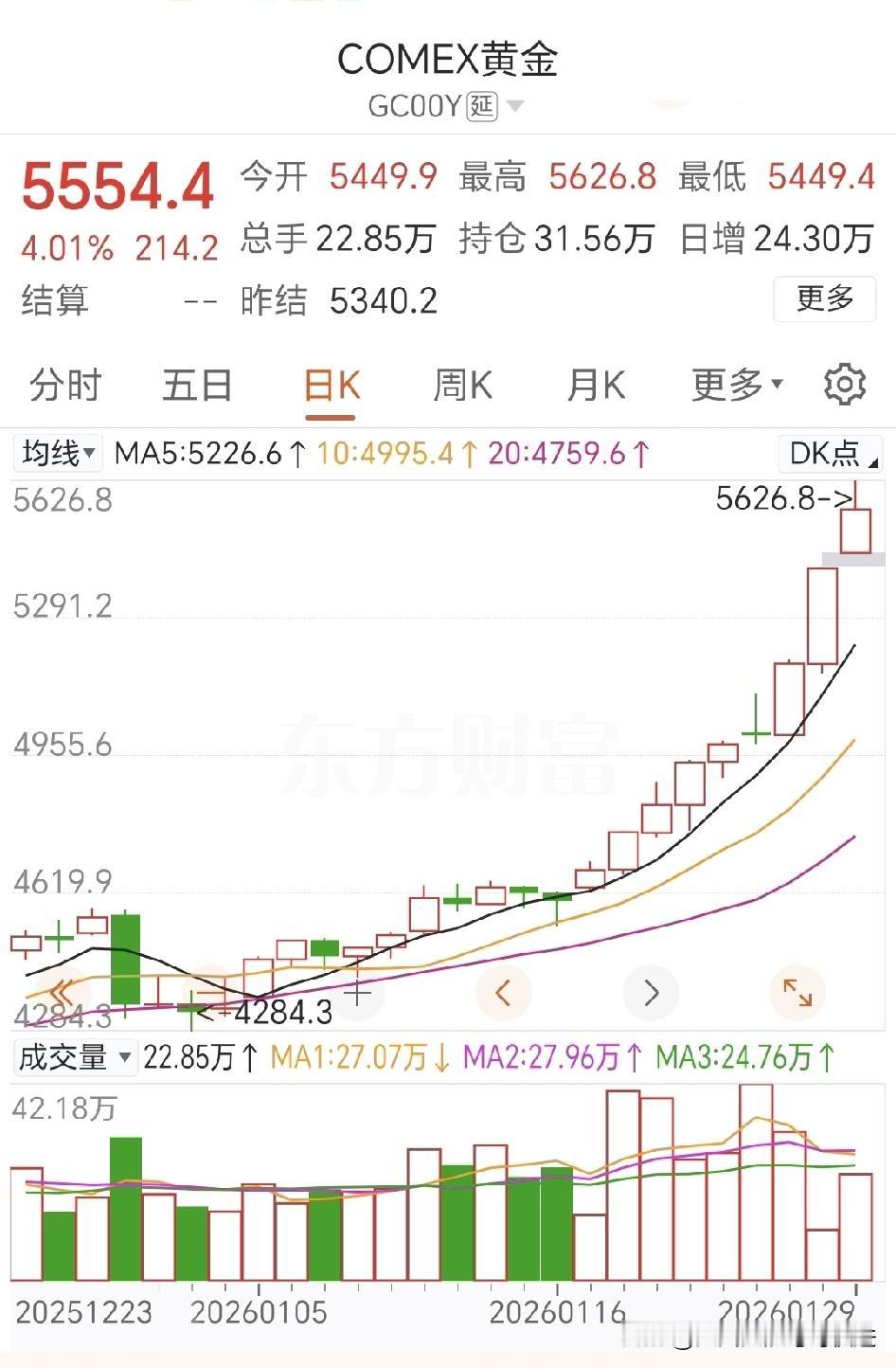Move chart left with the single left arrow
The width and height of the screenshot is (896, 1368).
tap(503, 993)
